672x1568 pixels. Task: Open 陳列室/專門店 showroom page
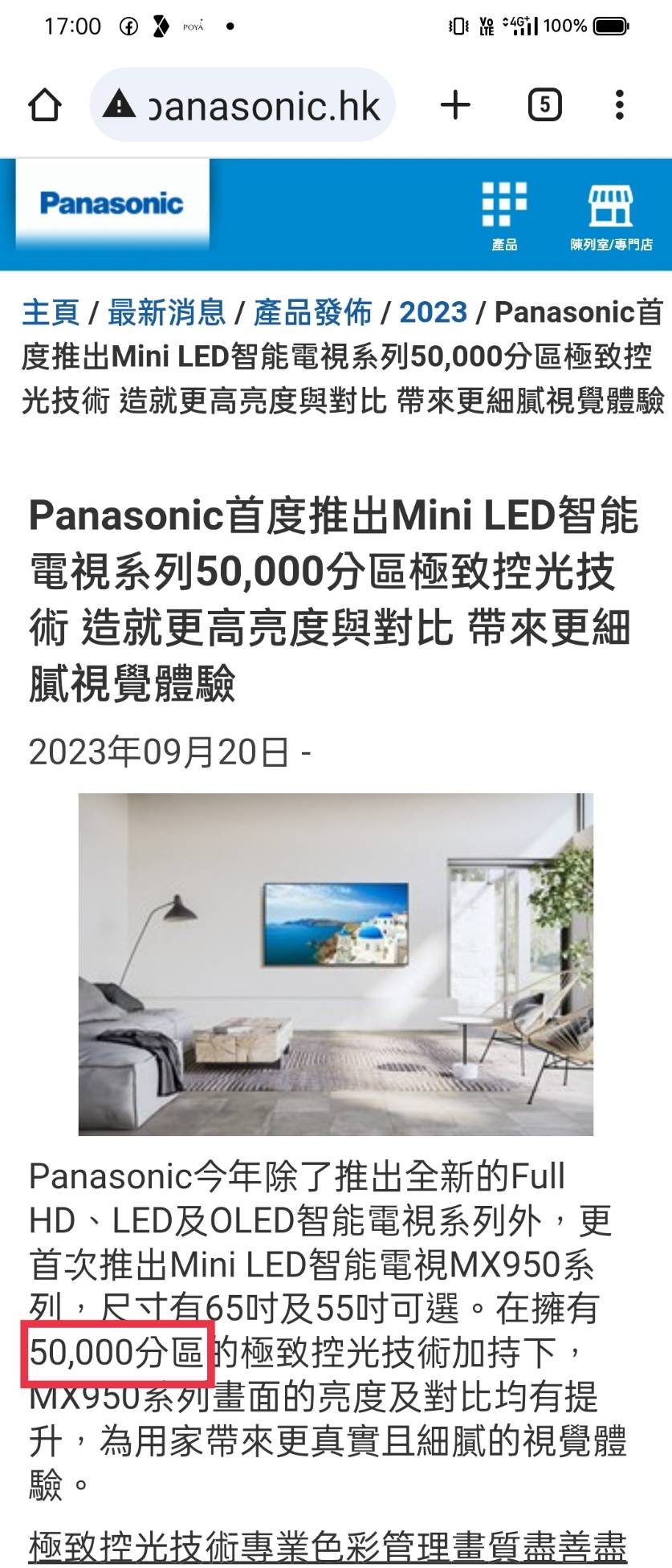point(611,214)
